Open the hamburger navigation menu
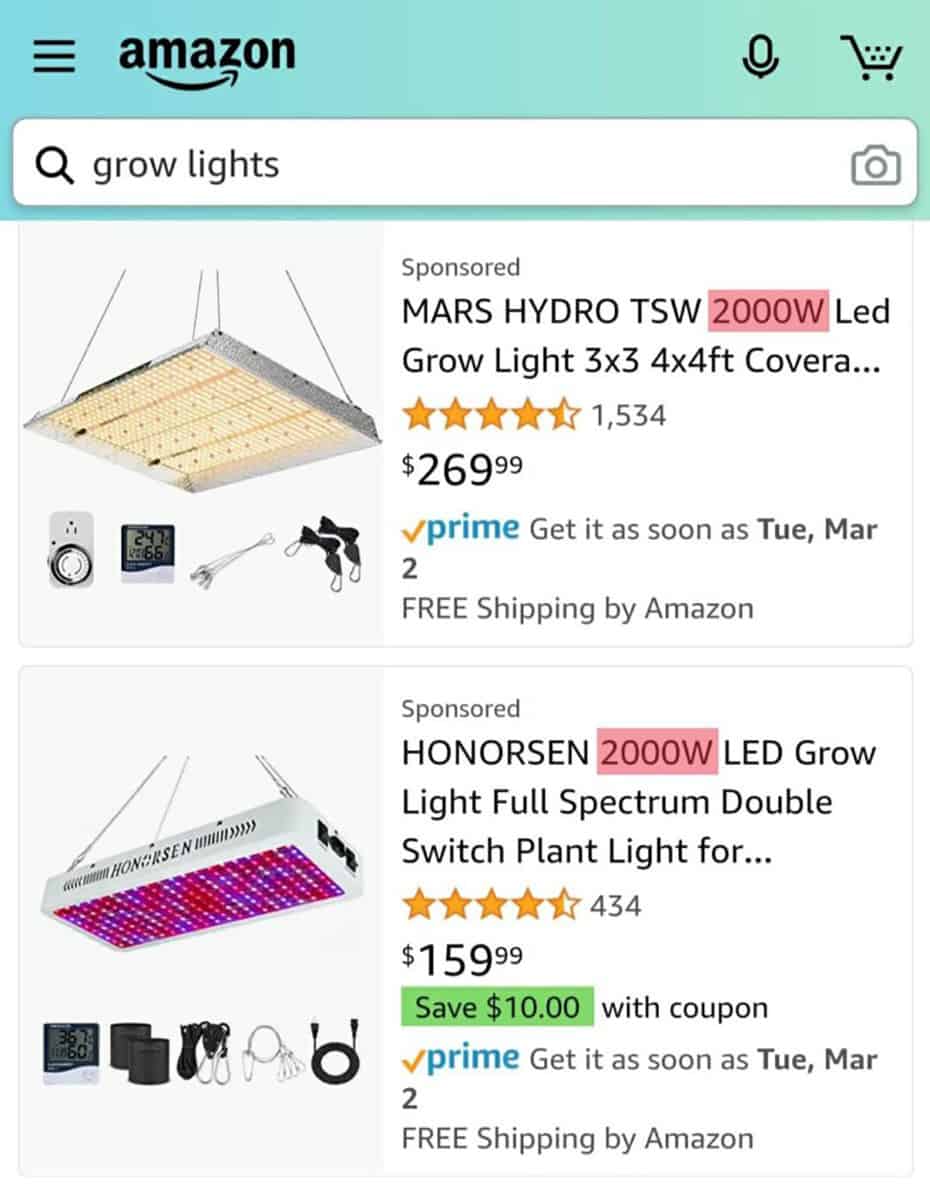930x1186 pixels. tap(53, 57)
